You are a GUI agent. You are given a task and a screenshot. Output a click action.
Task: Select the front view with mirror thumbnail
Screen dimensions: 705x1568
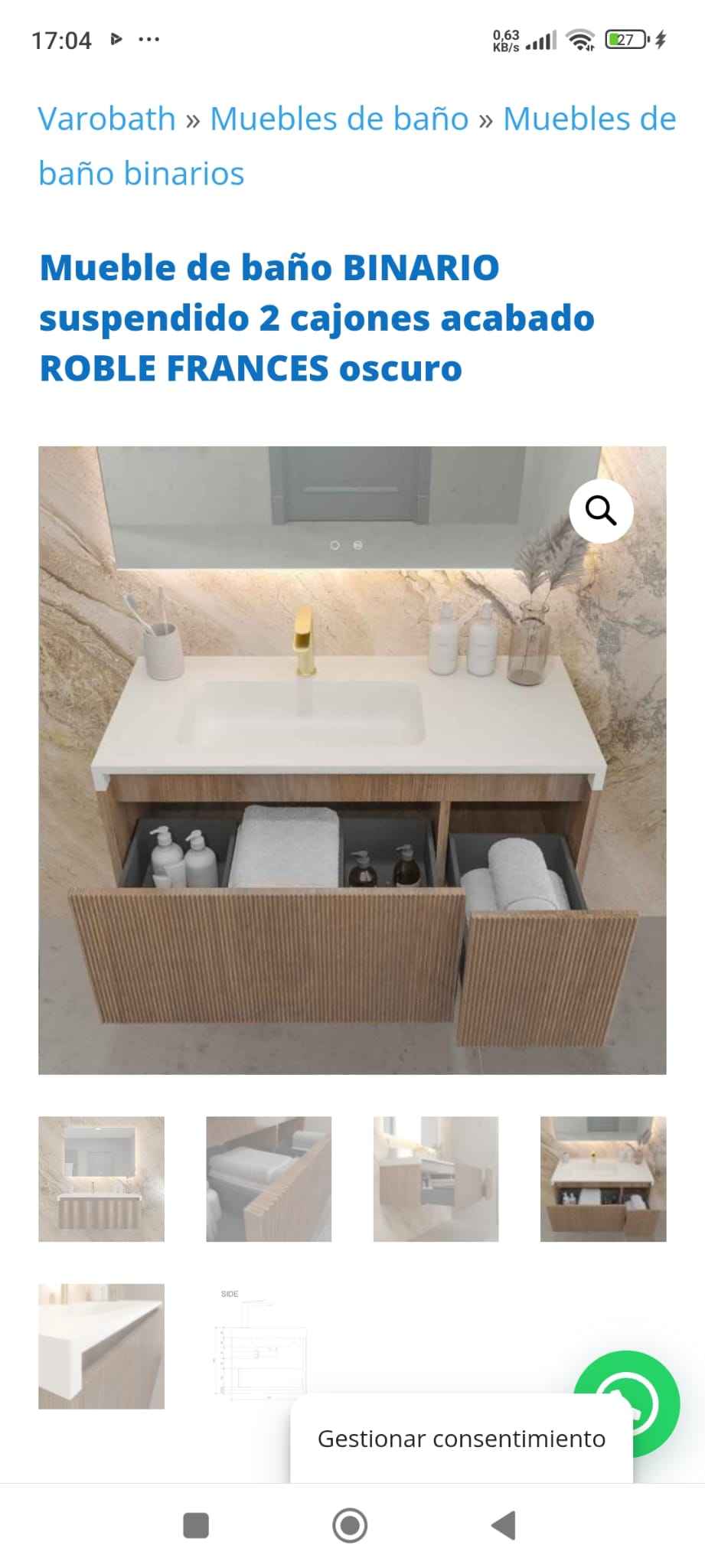coord(101,1178)
